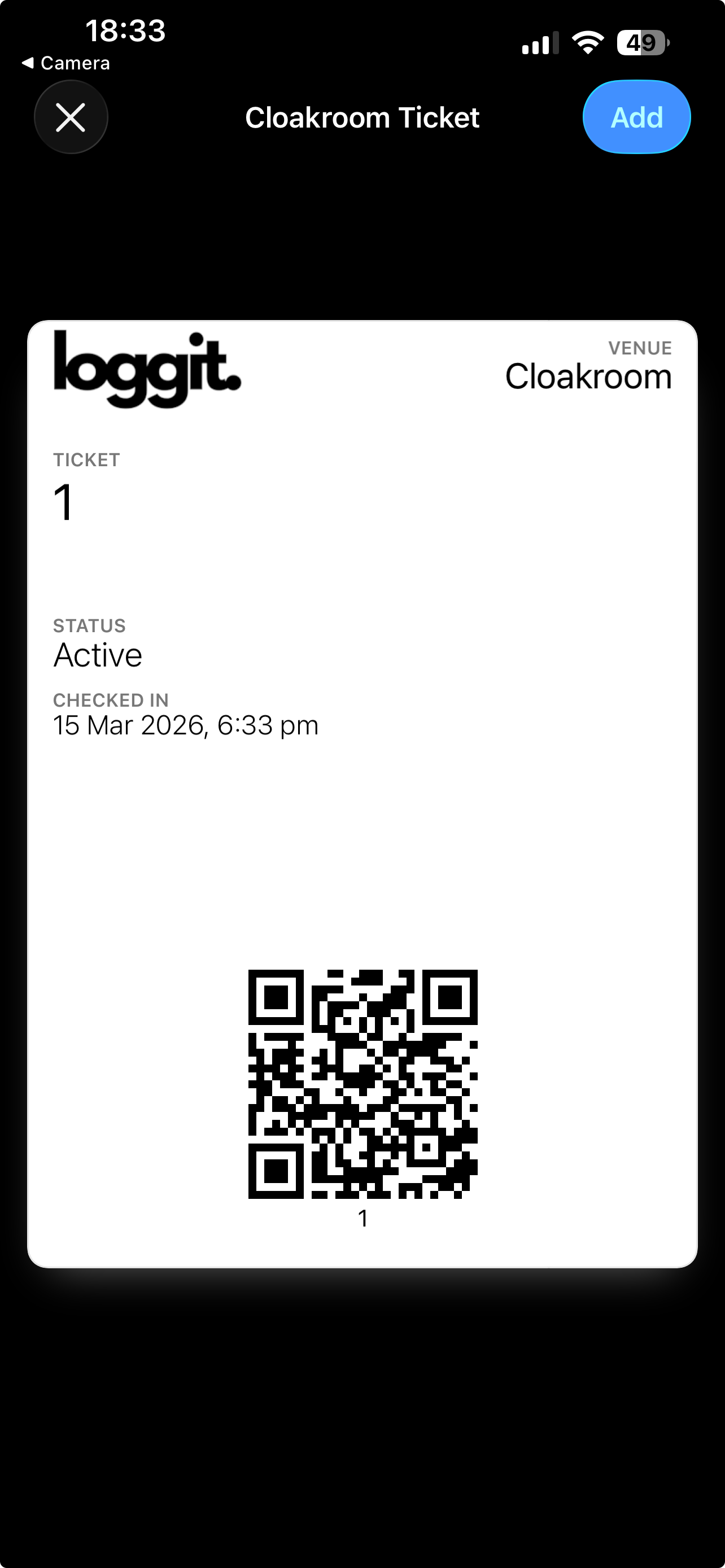Tap the Cloakroom Ticket title
Screen dimensions: 725x1568
[362, 117]
